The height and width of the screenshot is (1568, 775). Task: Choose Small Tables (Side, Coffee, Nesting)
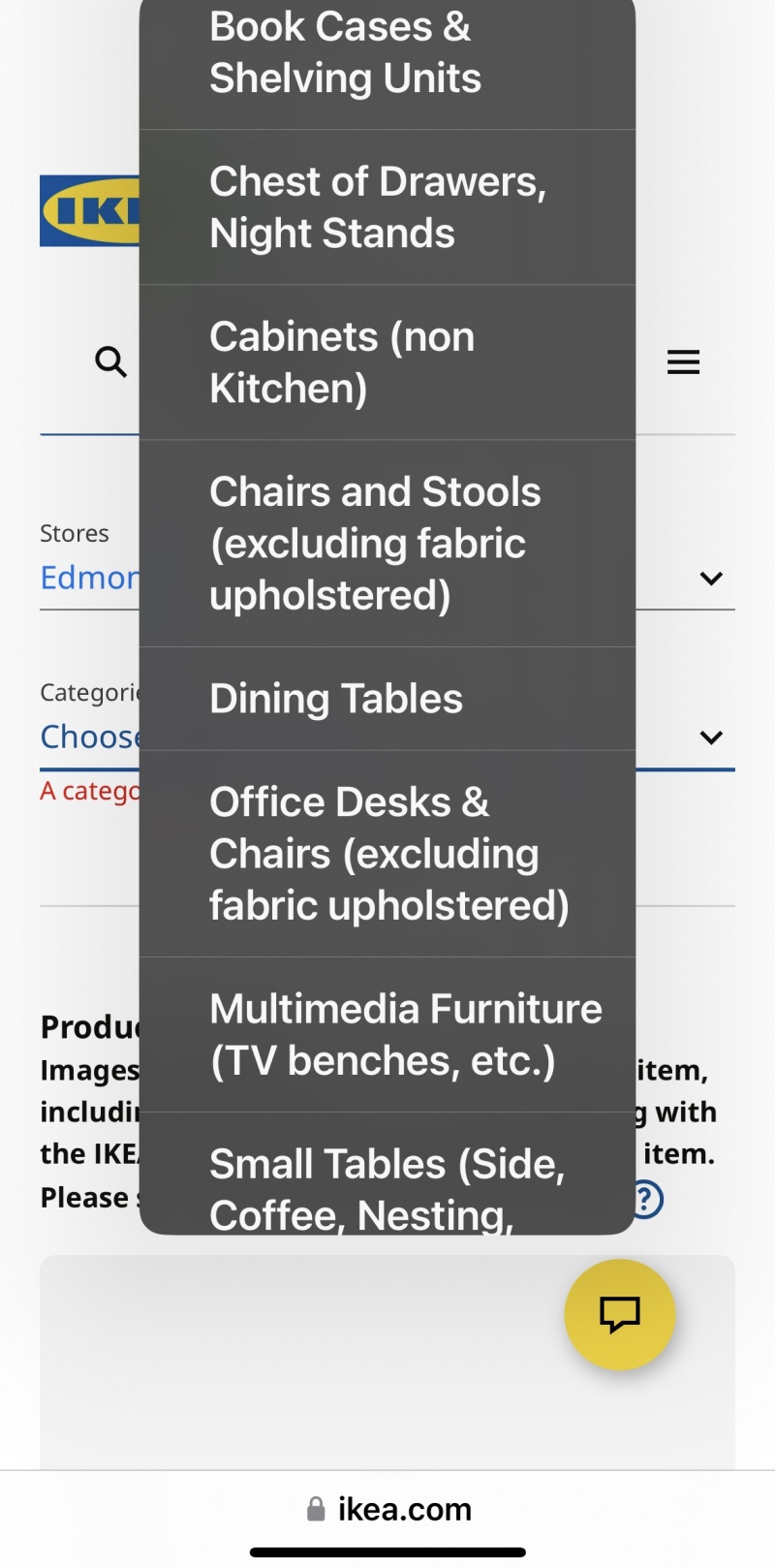coord(387,1174)
